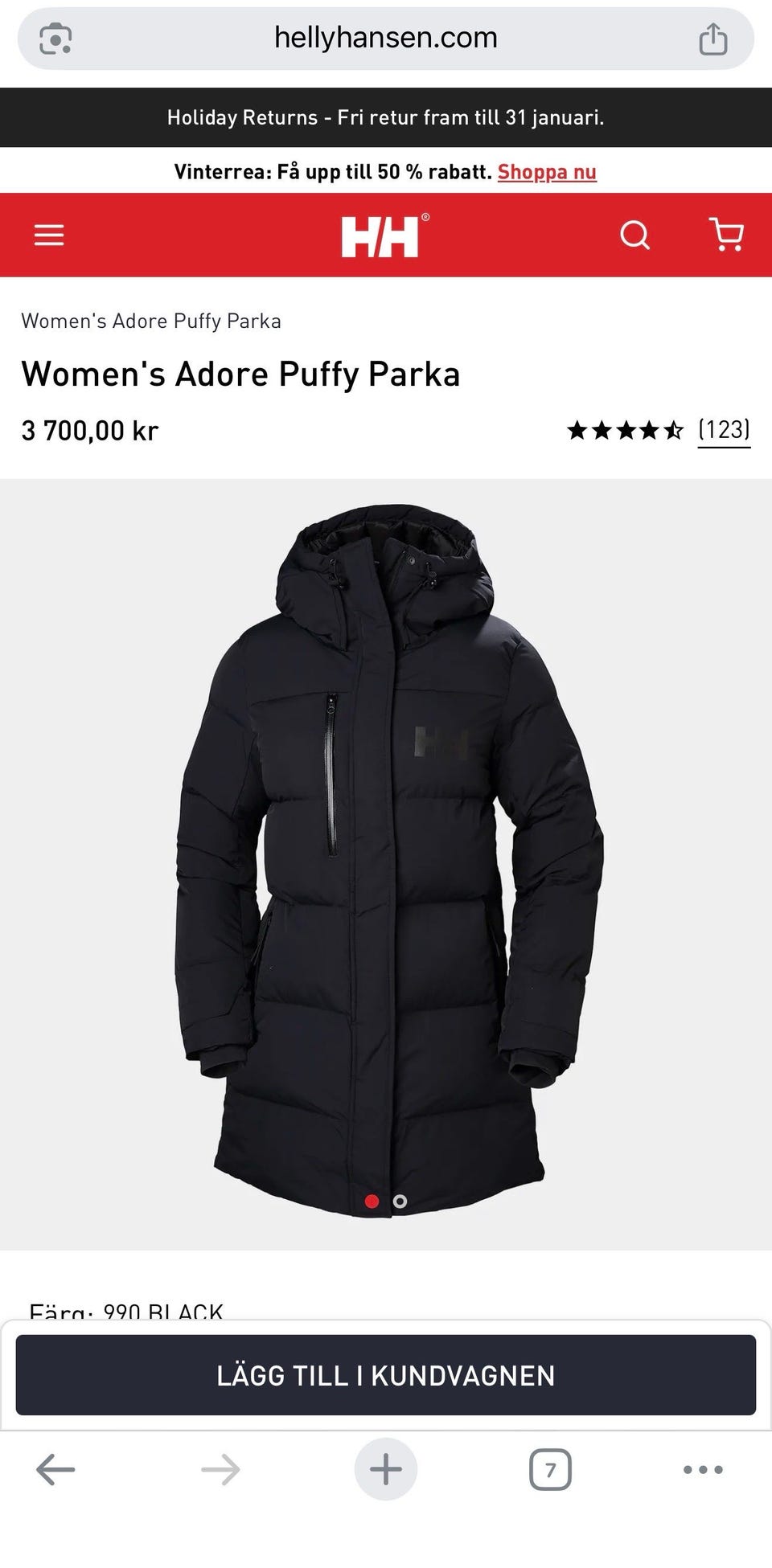Tap the hellyhansen.com address bar
Screen dimensions: 772x1568
point(386,38)
